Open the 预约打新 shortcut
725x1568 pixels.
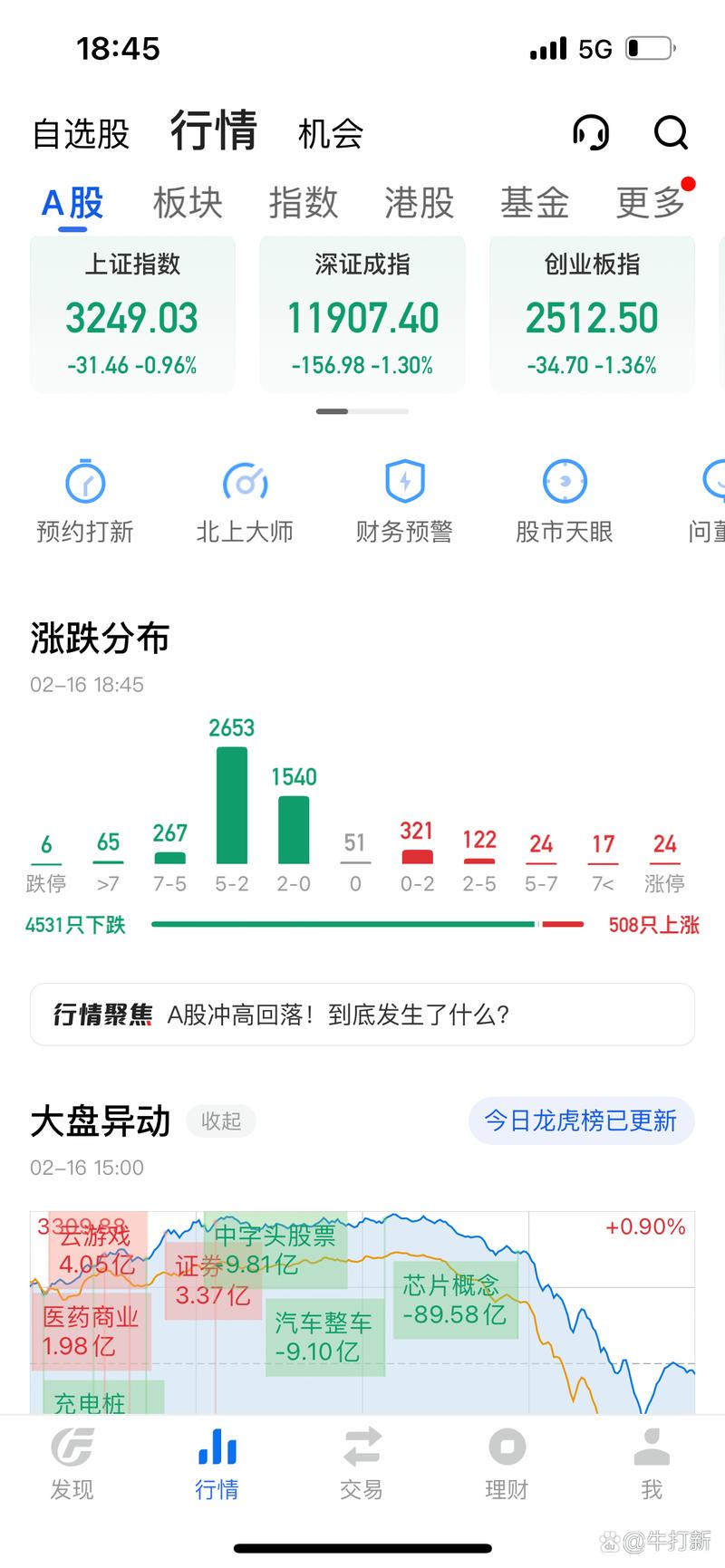click(85, 501)
